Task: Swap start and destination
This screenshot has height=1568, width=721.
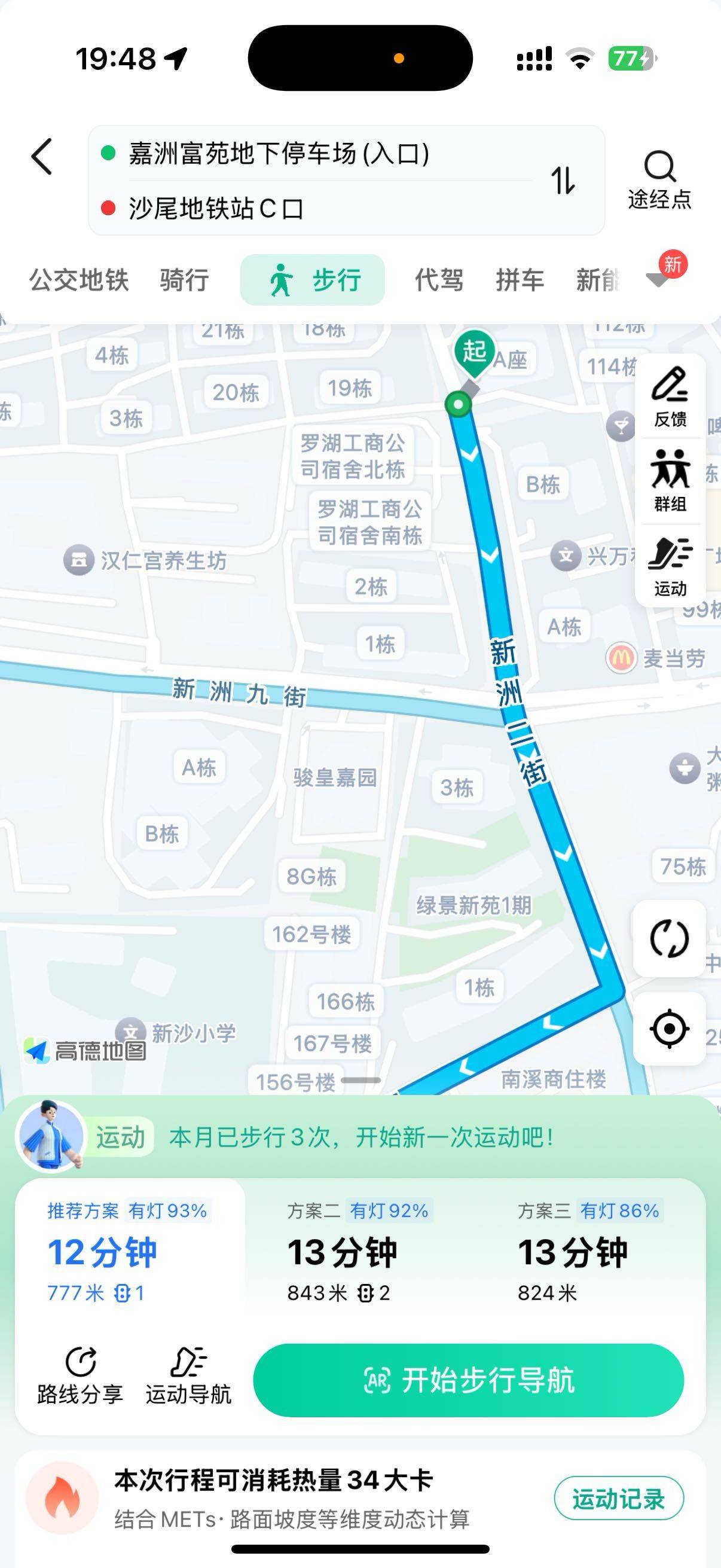Action: 563,180
